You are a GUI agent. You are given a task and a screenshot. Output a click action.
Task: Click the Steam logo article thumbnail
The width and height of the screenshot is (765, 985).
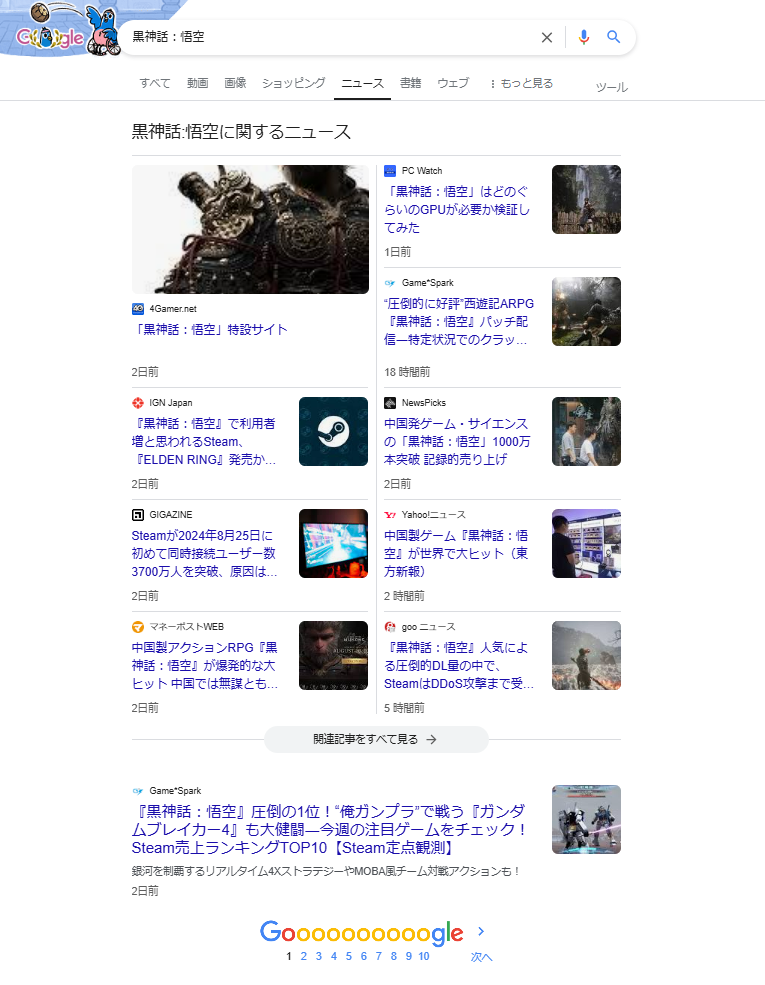(333, 432)
